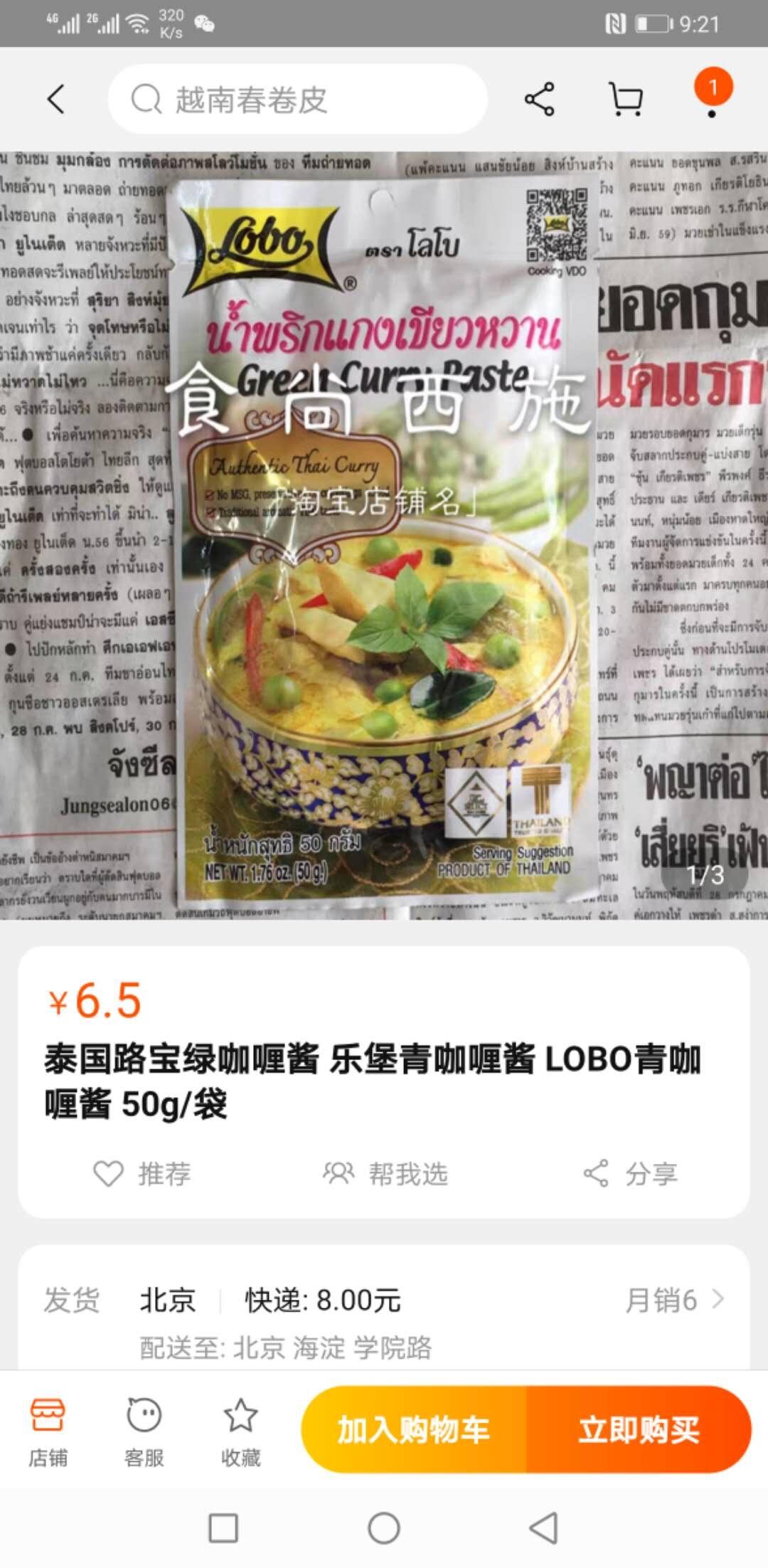The width and height of the screenshot is (768, 1568).
Task: View the green curry paste product photo
Action: [384, 534]
